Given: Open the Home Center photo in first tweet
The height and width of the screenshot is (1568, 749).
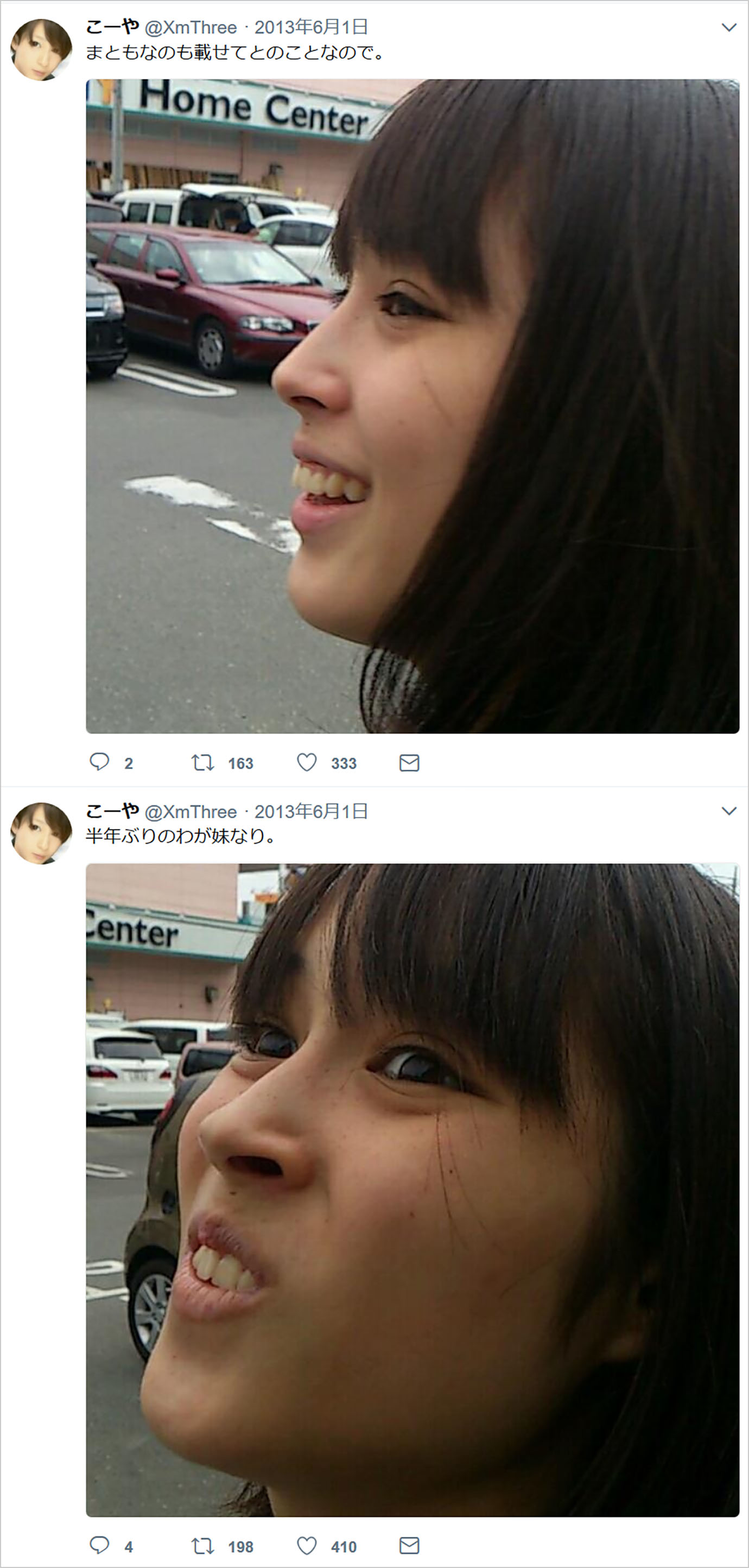Looking at the screenshot, I should [x=412, y=406].
